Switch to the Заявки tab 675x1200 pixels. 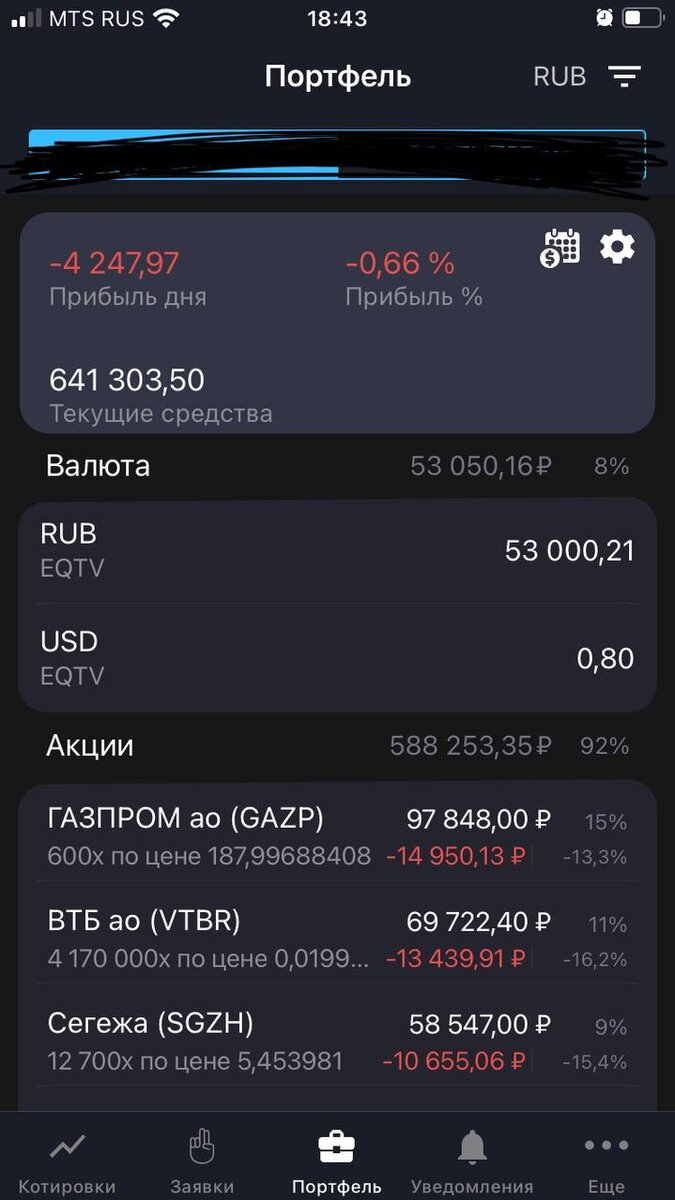[202, 1161]
